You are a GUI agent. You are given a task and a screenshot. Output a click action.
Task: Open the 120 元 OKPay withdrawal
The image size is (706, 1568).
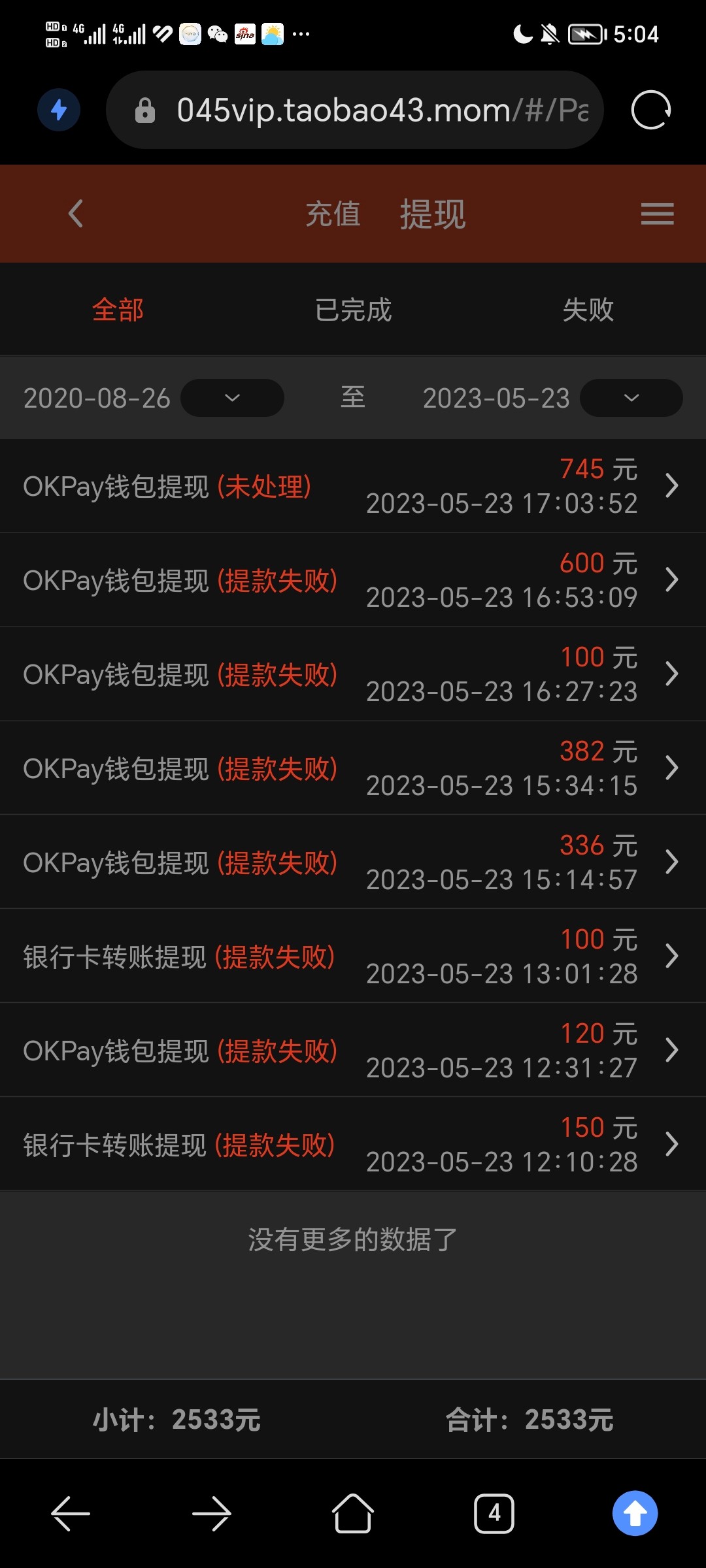pyautogui.click(x=353, y=1051)
